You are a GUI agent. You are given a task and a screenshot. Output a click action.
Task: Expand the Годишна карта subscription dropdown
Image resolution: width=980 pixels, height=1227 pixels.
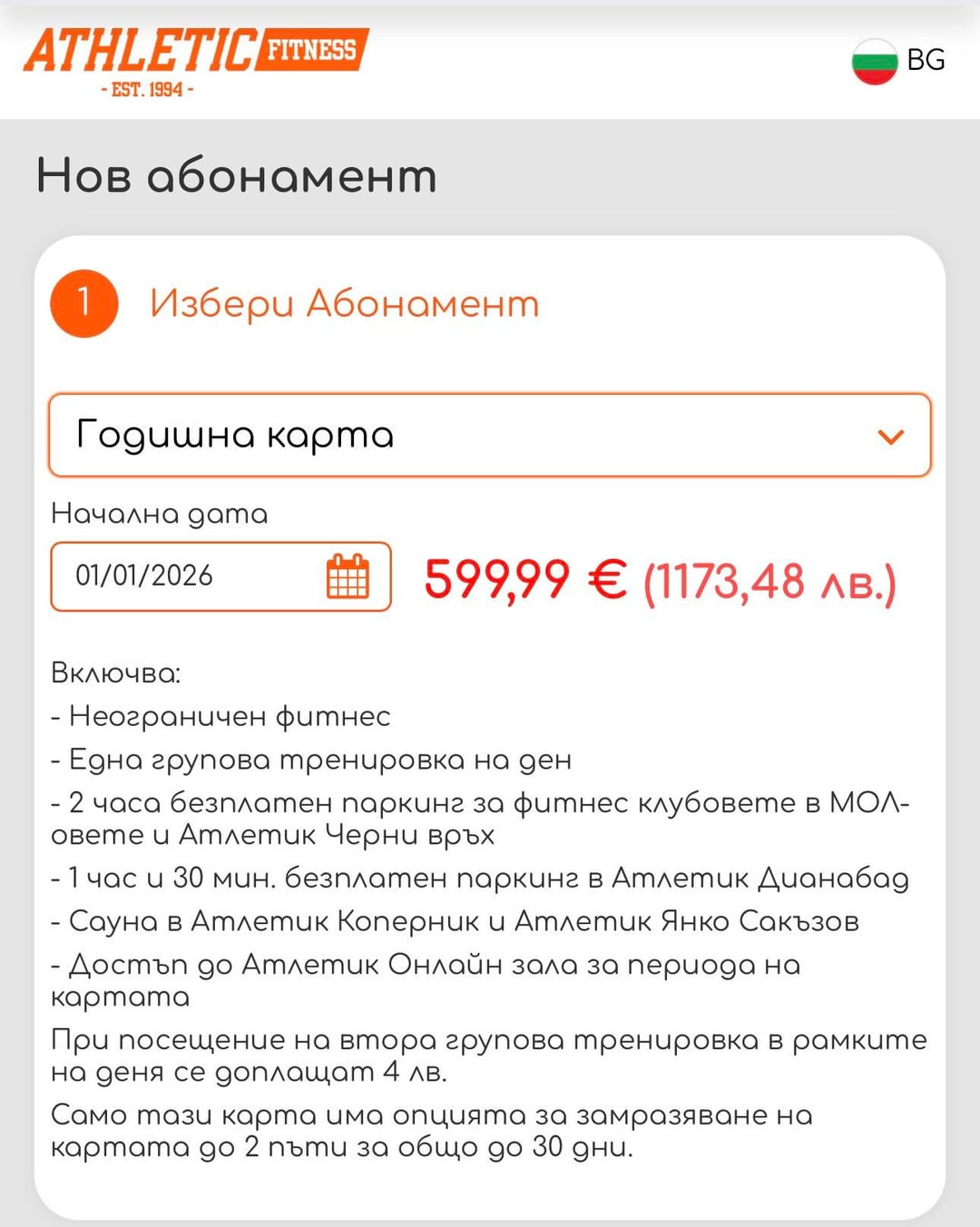pos(490,436)
